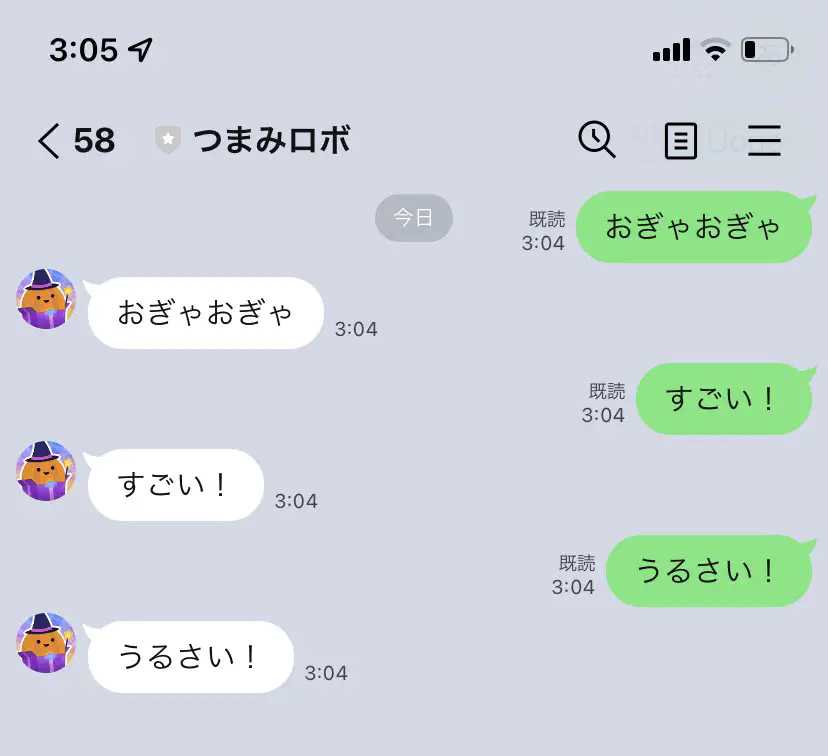
Task: Open the chat title つまみロボ
Action: point(270,141)
